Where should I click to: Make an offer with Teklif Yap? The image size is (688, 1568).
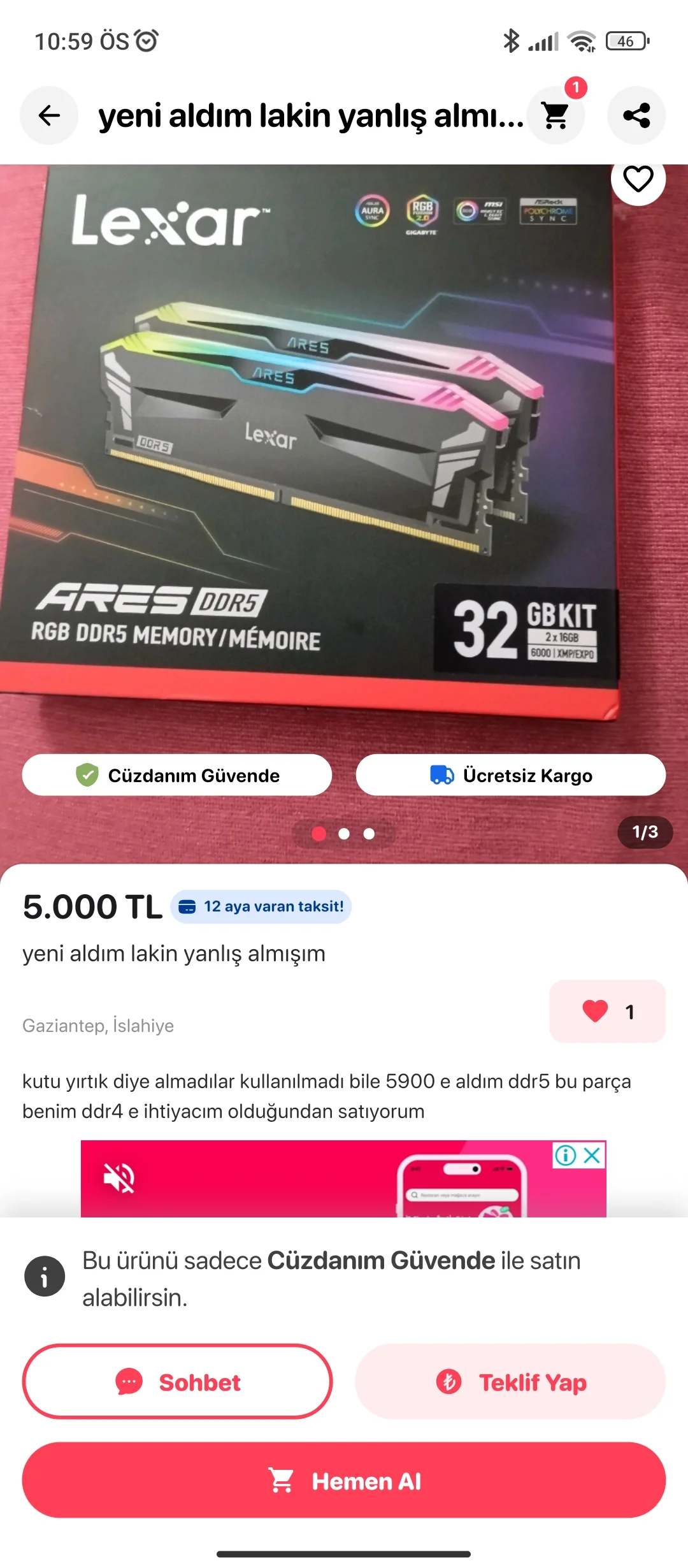(511, 1382)
